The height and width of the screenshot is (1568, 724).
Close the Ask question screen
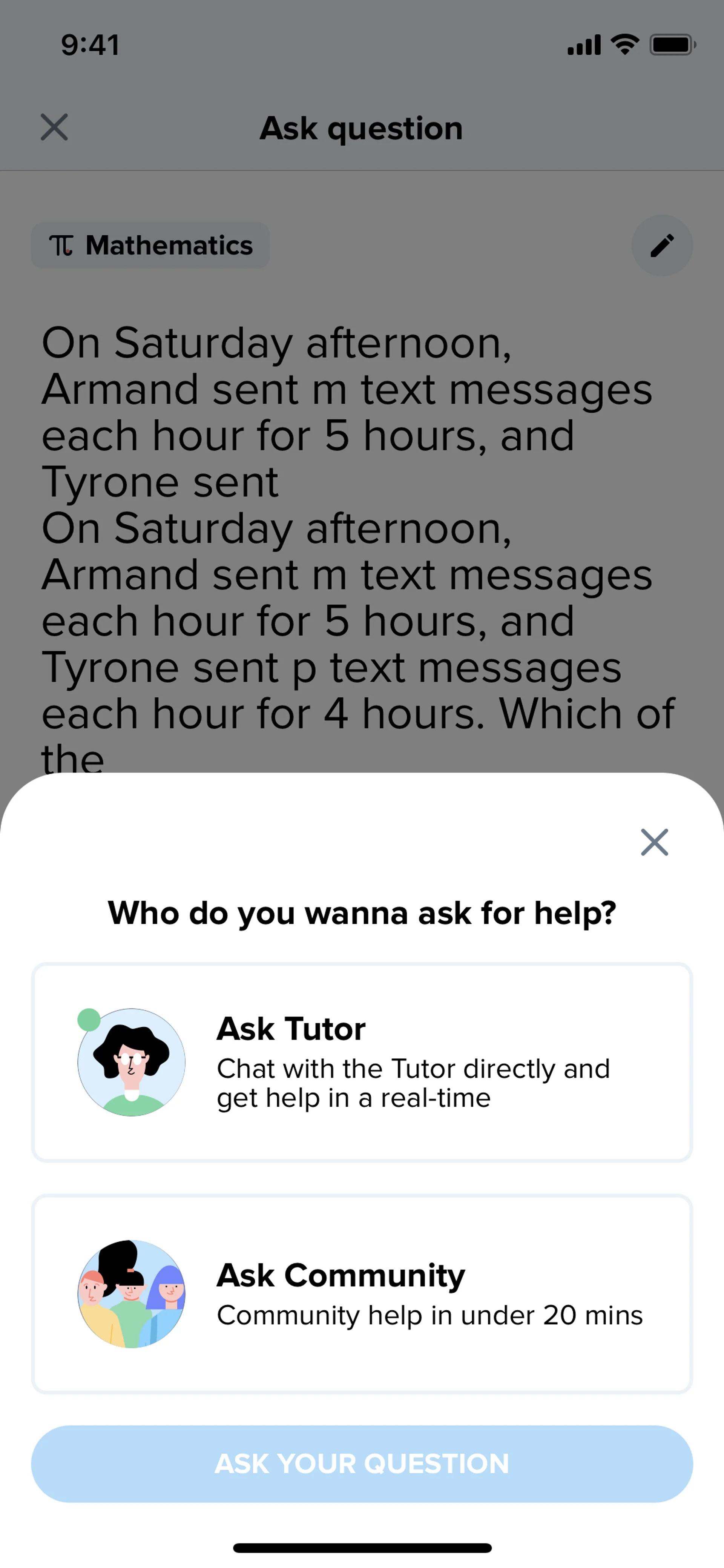tap(54, 127)
